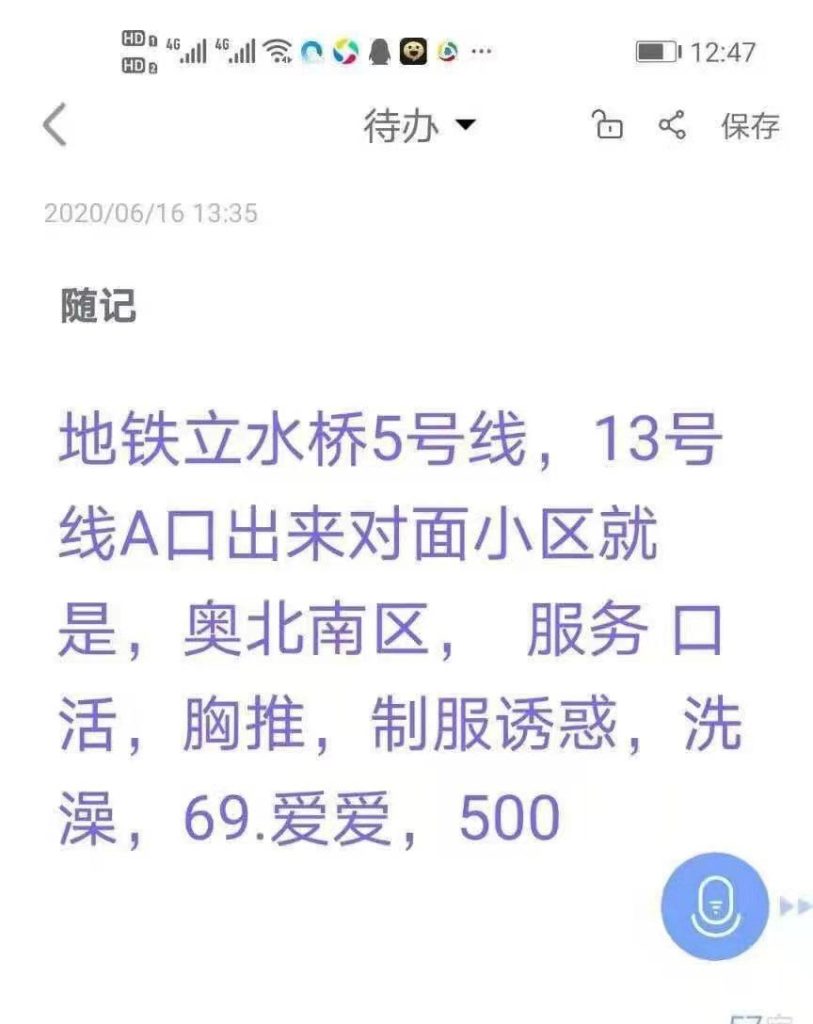813x1024 pixels.
Task: Save the note with 保存
Action: click(x=750, y=127)
